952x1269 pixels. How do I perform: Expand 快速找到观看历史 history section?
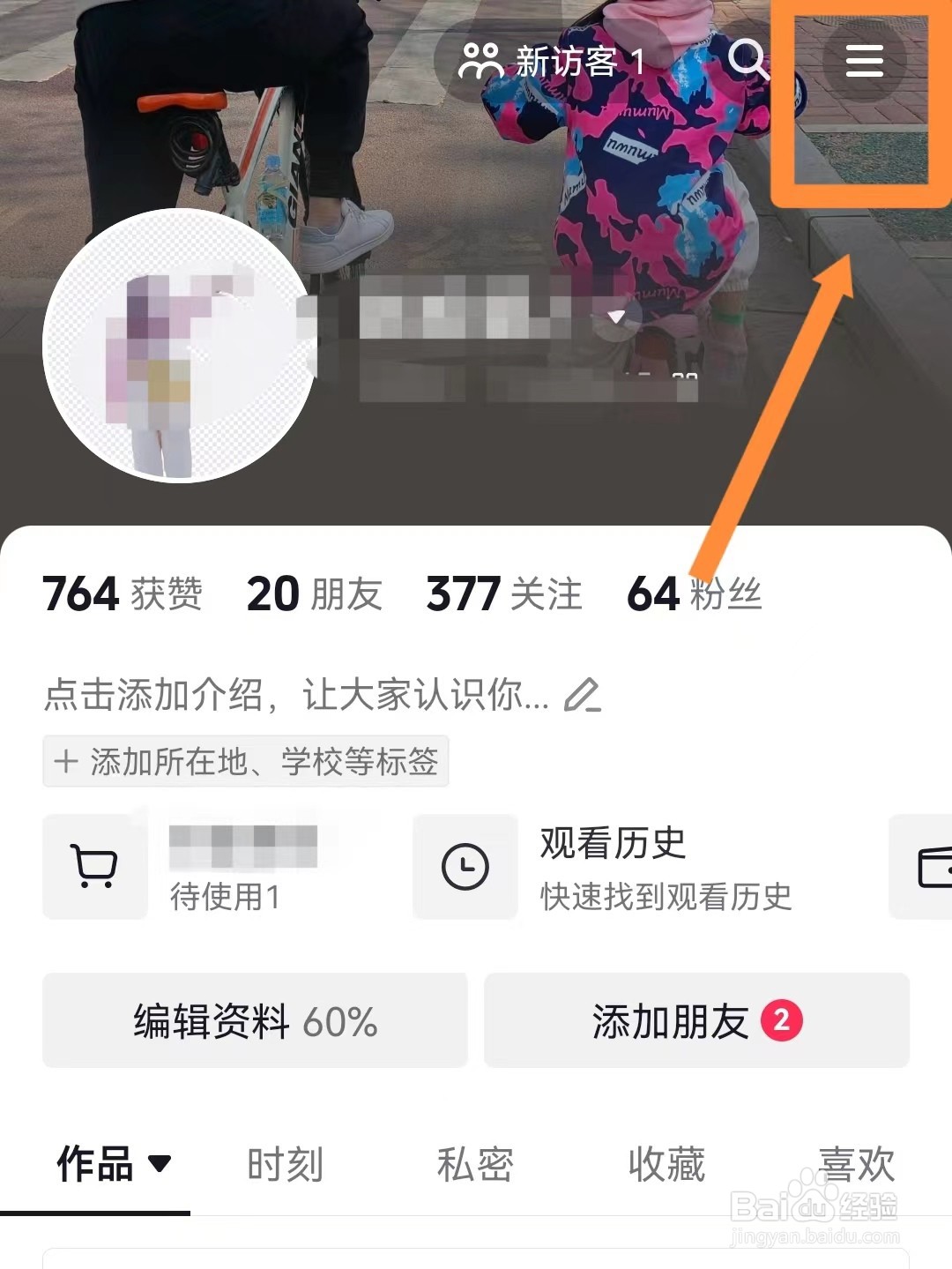click(666, 899)
